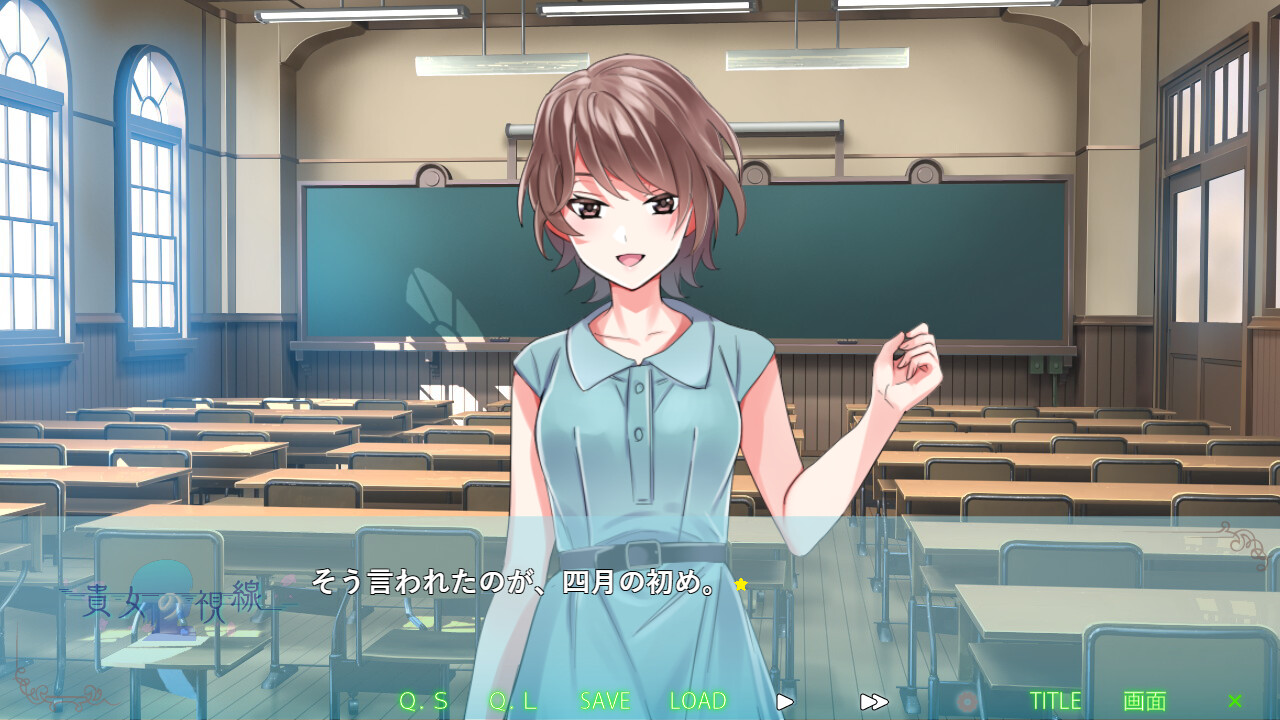Start auto-play with the play arrow
The width and height of the screenshot is (1280, 720).
tap(785, 702)
